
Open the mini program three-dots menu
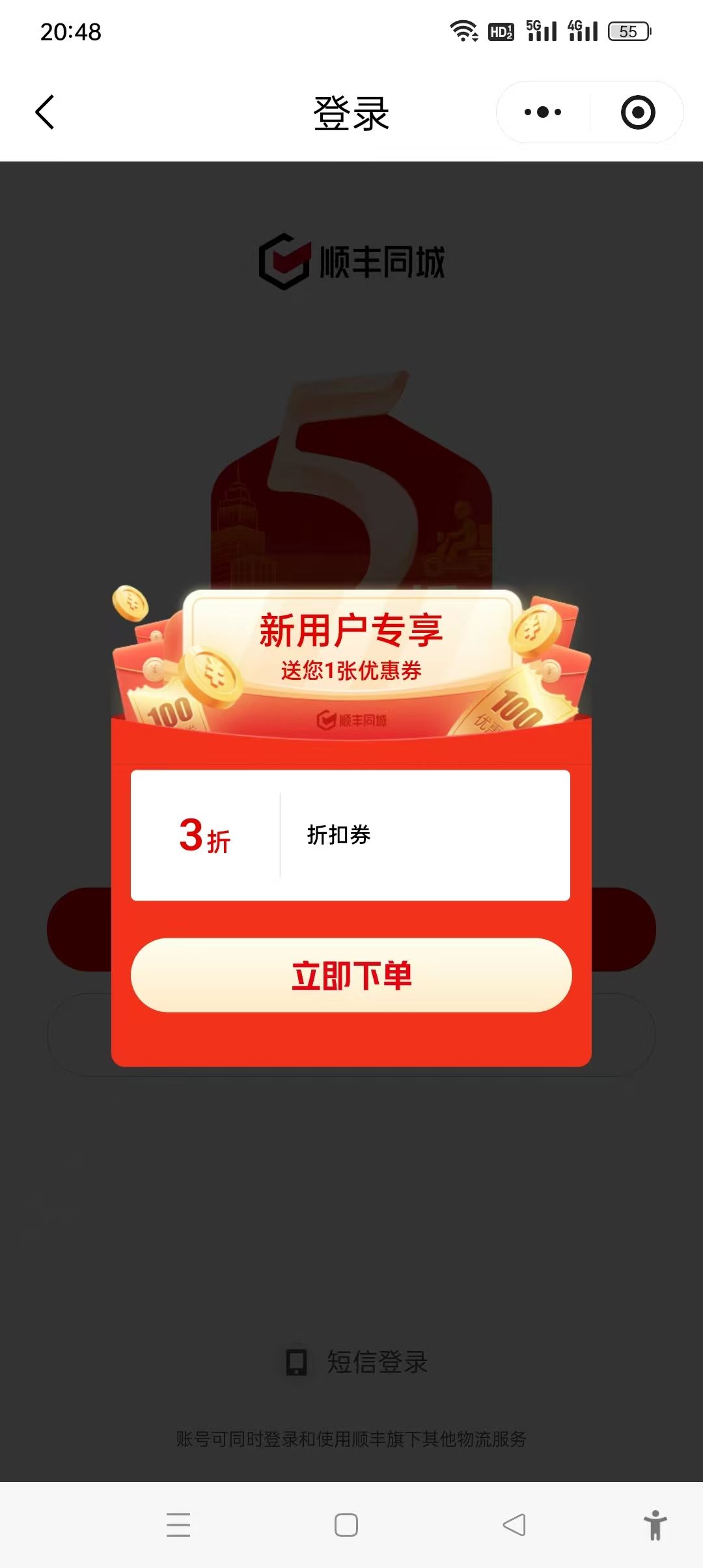coord(543,112)
